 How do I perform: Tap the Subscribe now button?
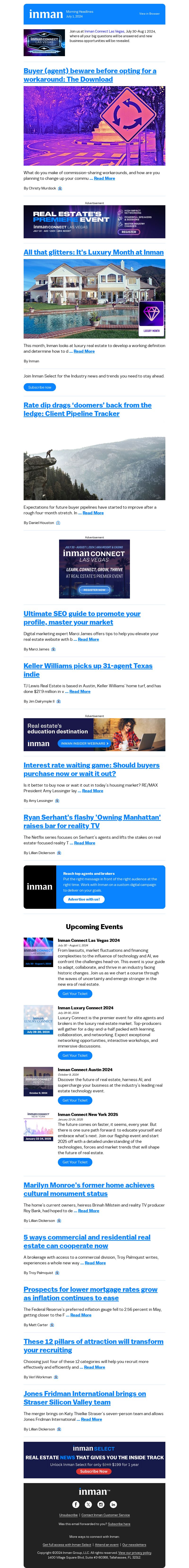(40, 387)
